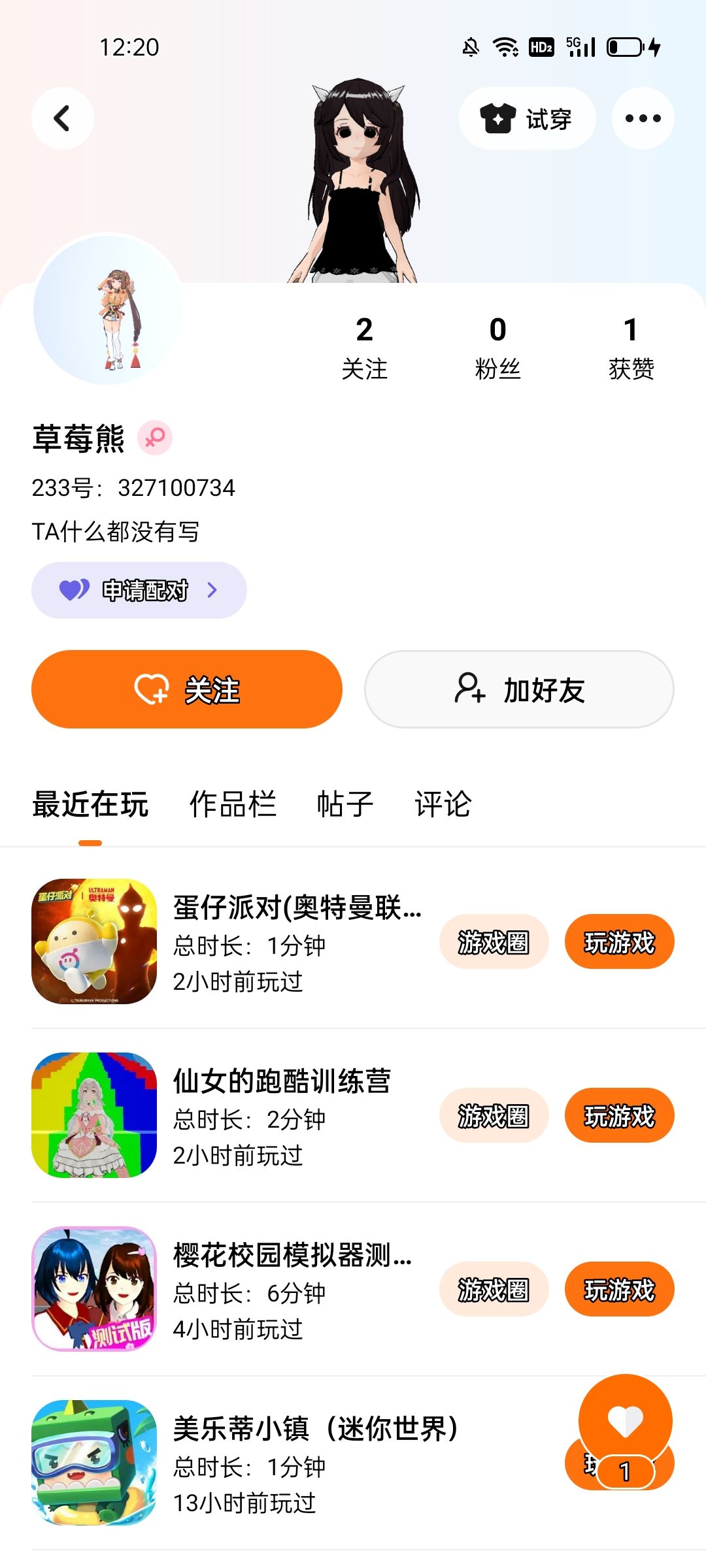Image resolution: width=706 pixels, height=1568 pixels.
Task: Open 游戏圈 for 仙女的跑酷训练营
Action: tap(494, 1115)
